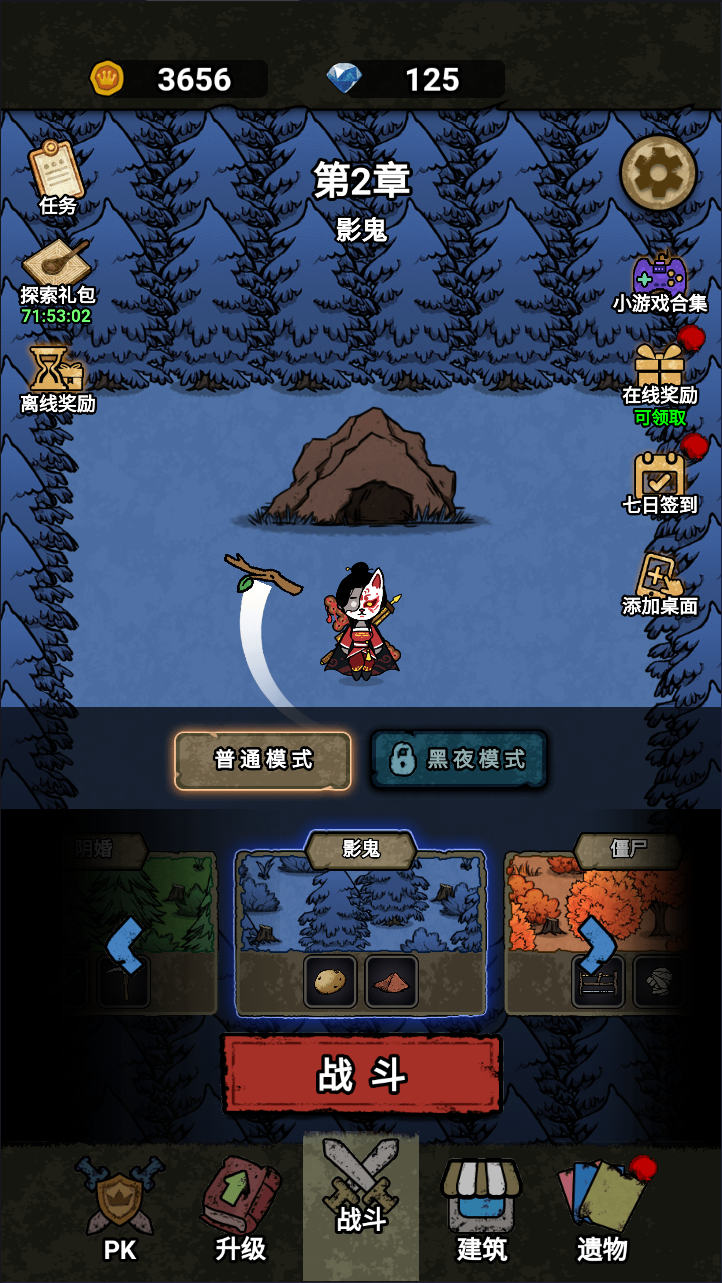The height and width of the screenshot is (1283, 722).
Task: View the potato drop item in 影鬼 card
Action: click(330, 981)
